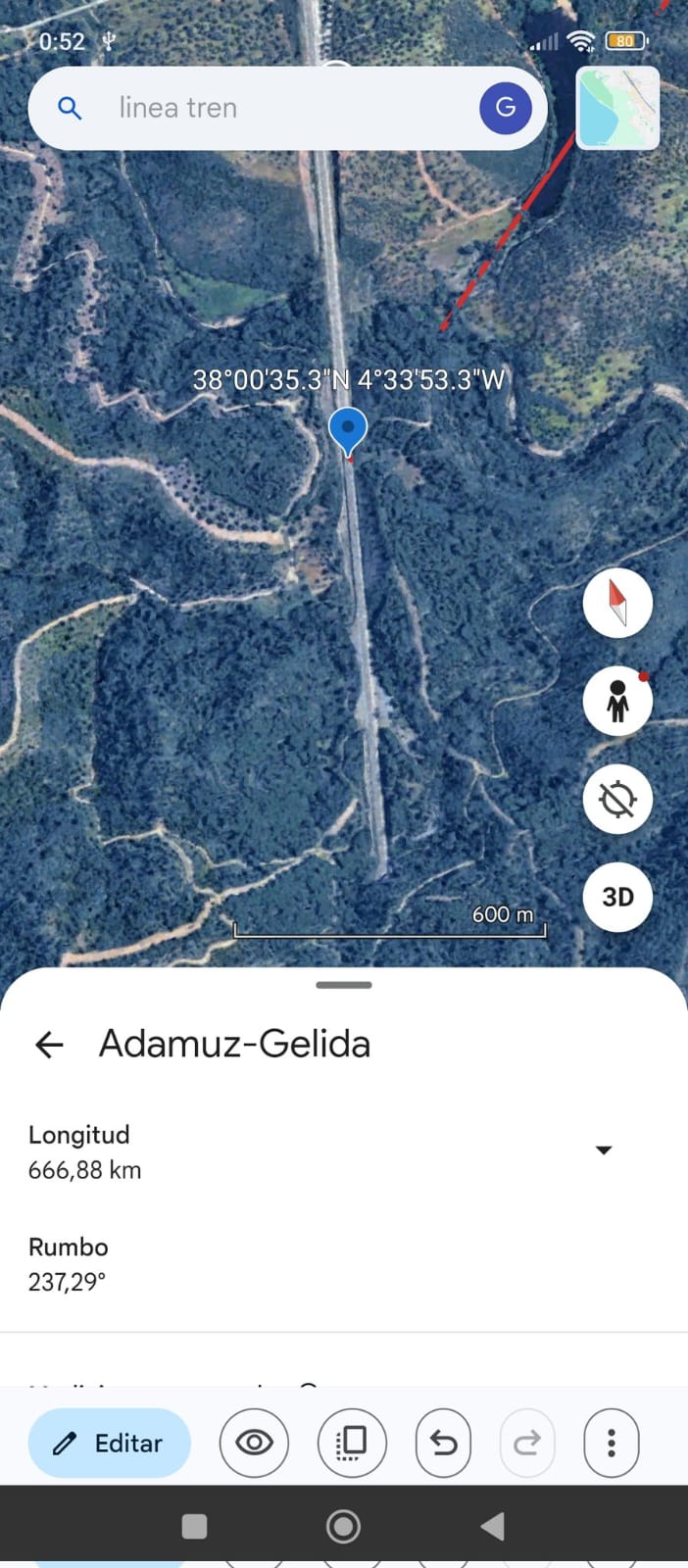Undo the last change

pyautogui.click(x=444, y=1443)
